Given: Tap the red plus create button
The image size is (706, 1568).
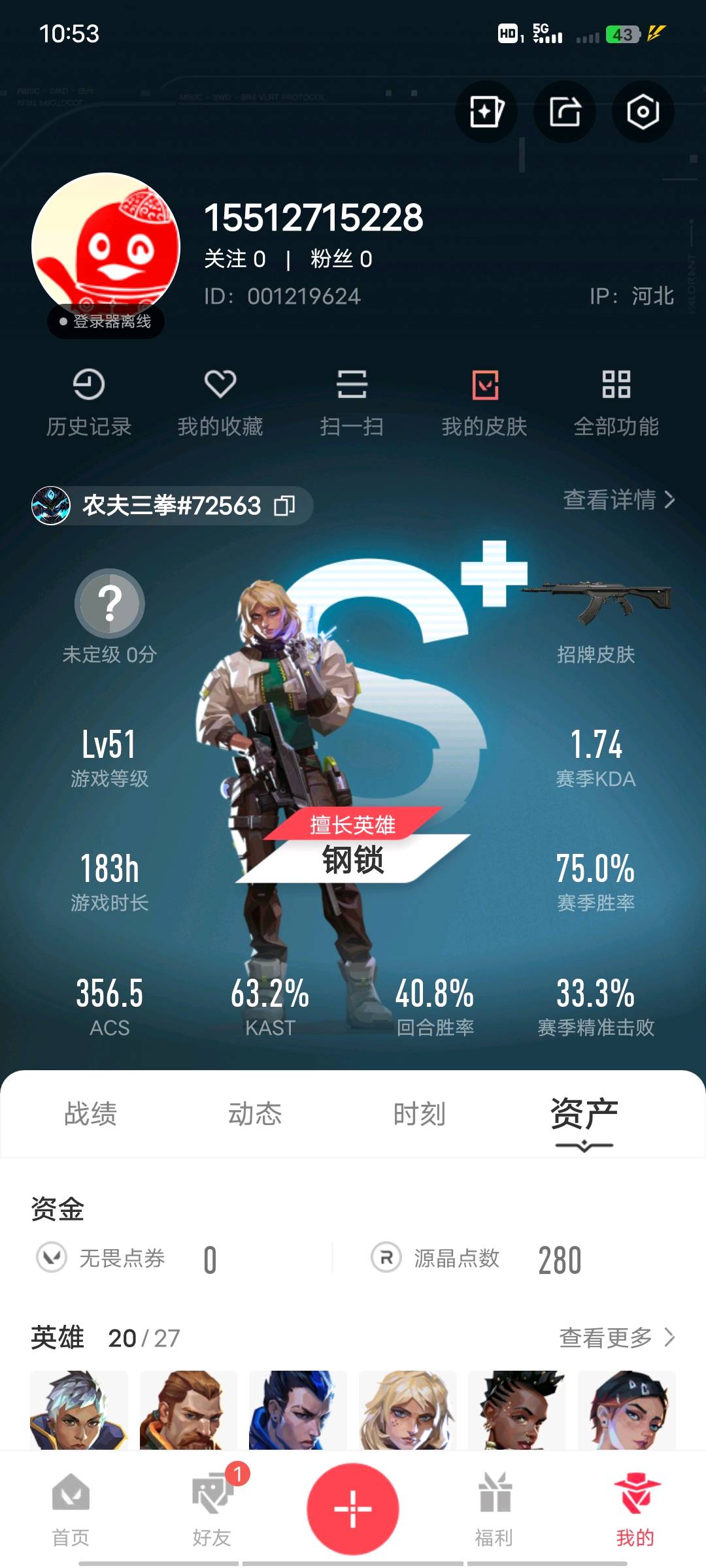Looking at the screenshot, I should pos(353,1509).
